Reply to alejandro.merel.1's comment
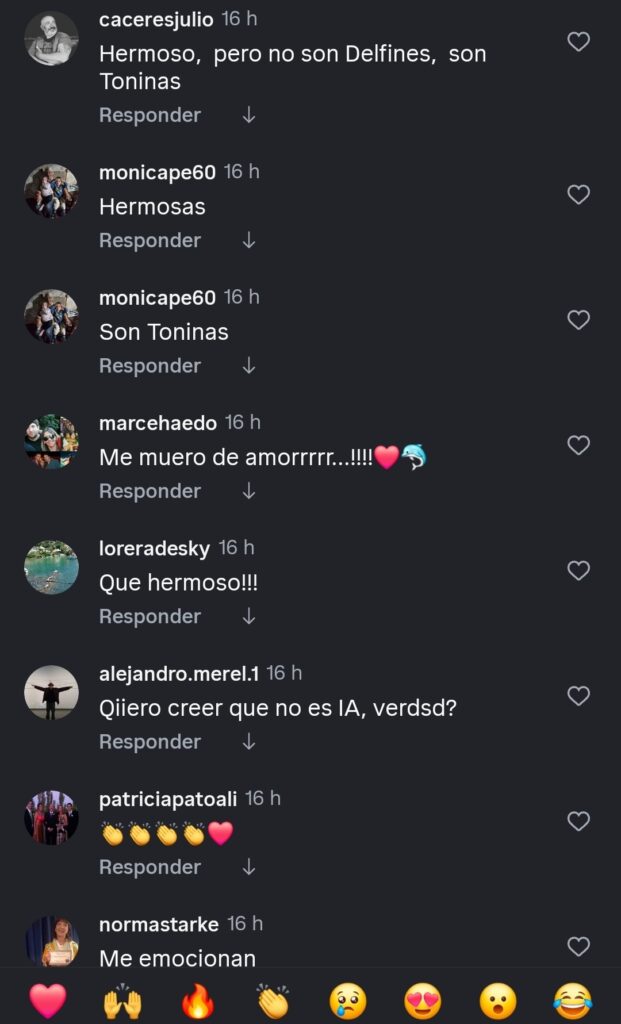Image resolution: width=621 pixels, height=1024 pixels. click(150, 742)
